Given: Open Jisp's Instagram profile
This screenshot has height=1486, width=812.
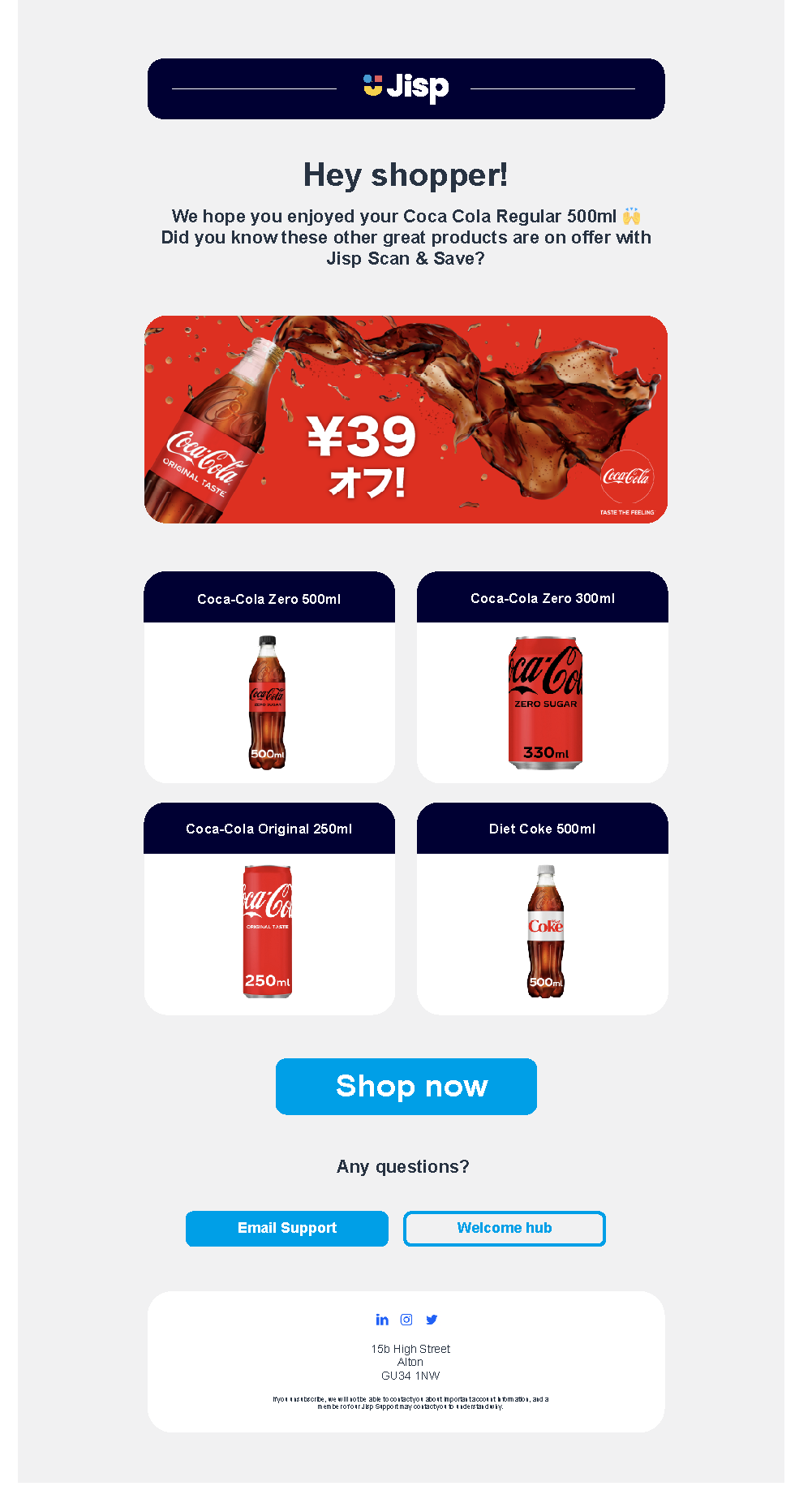Looking at the screenshot, I should tap(406, 1320).
